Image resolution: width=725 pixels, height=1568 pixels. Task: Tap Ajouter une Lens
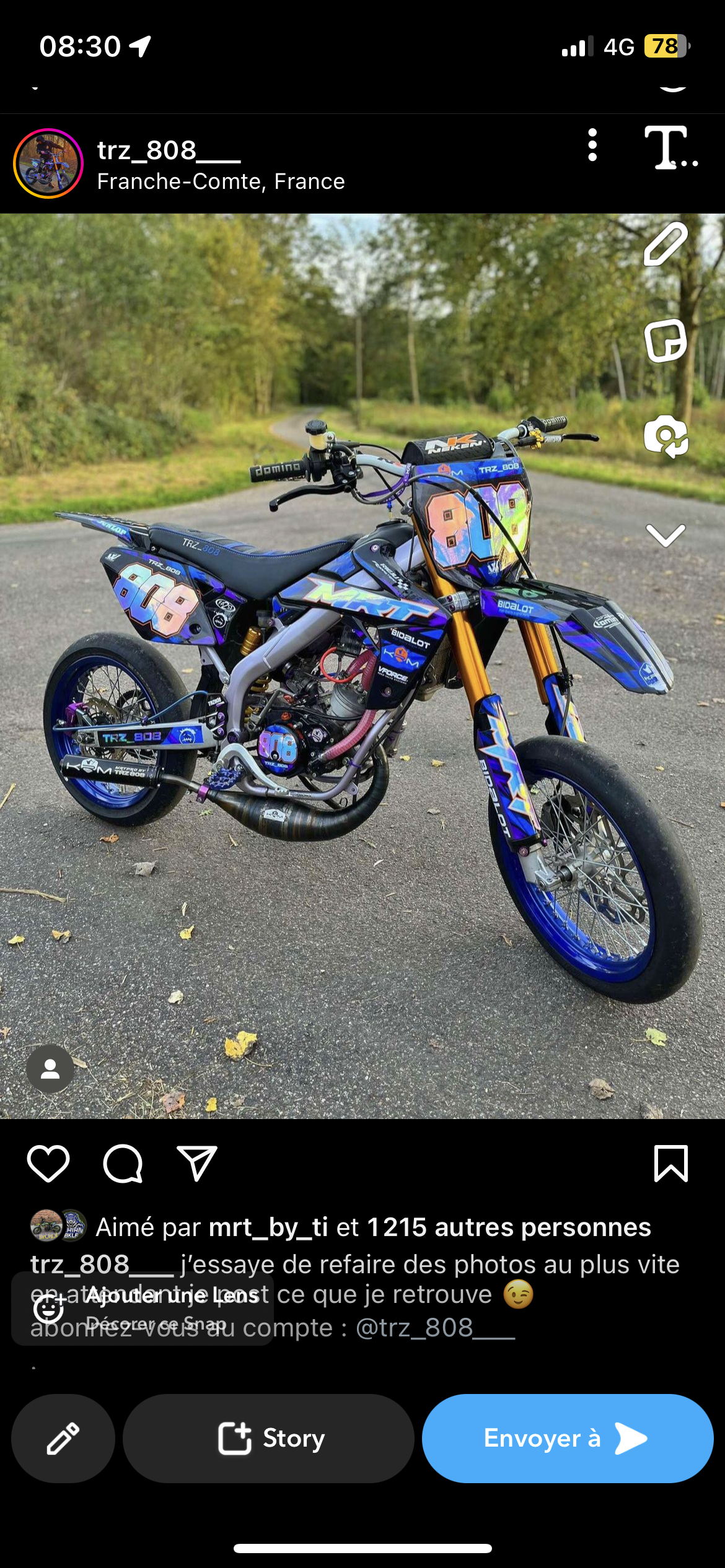pos(143,1308)
